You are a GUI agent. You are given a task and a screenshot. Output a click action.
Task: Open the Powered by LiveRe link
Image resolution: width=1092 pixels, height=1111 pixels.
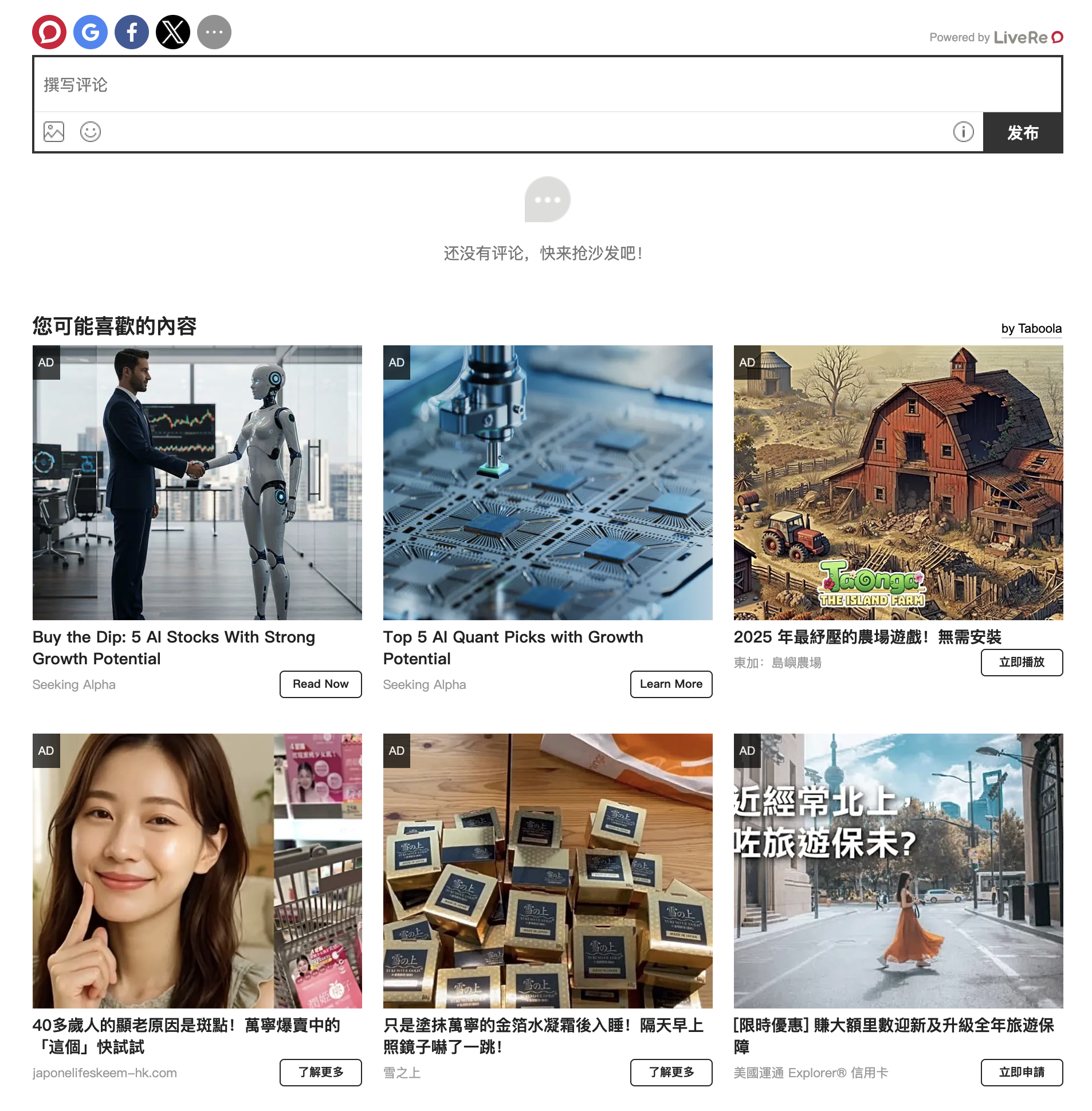pos(996,37)
